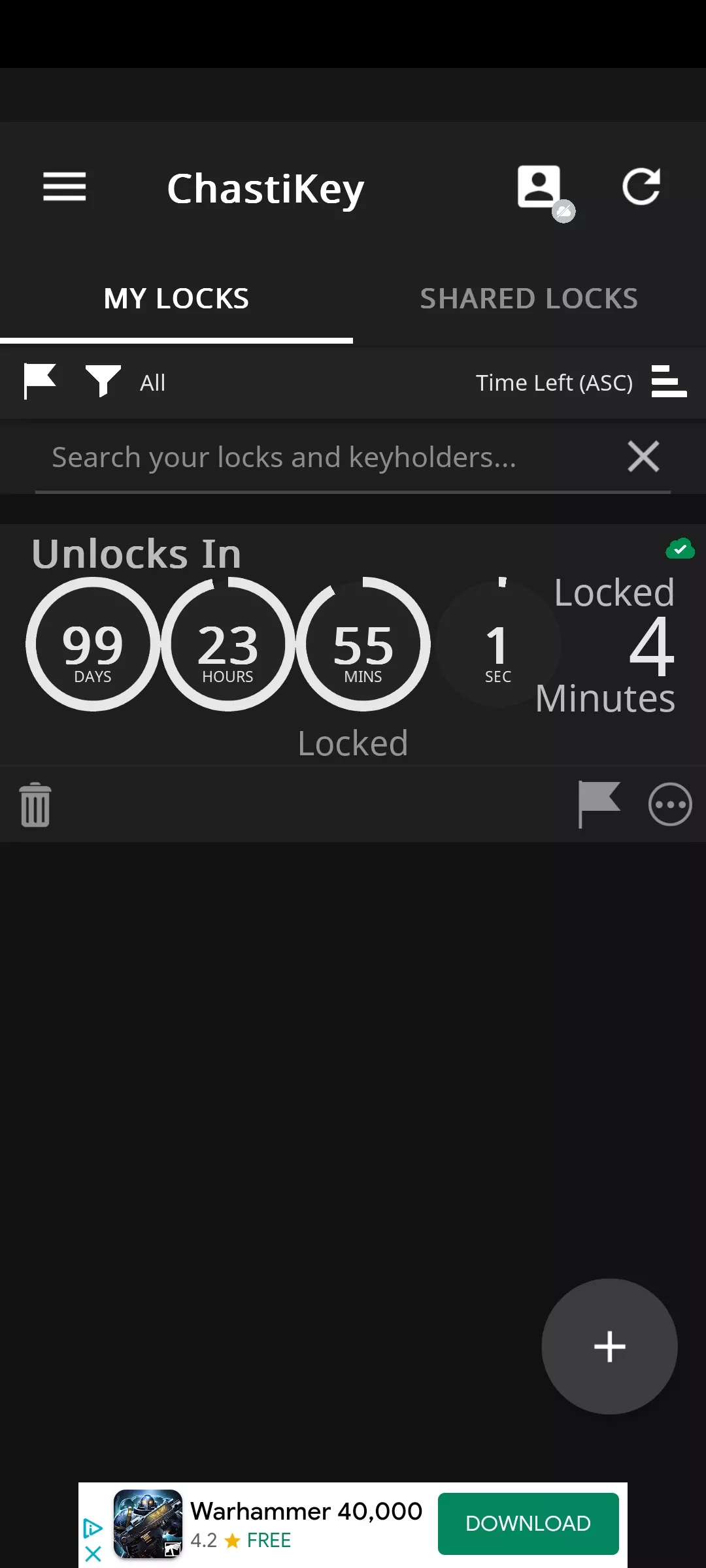
Task: Tap the 99 days countdown ring
Action: click(x=93, y=644)
